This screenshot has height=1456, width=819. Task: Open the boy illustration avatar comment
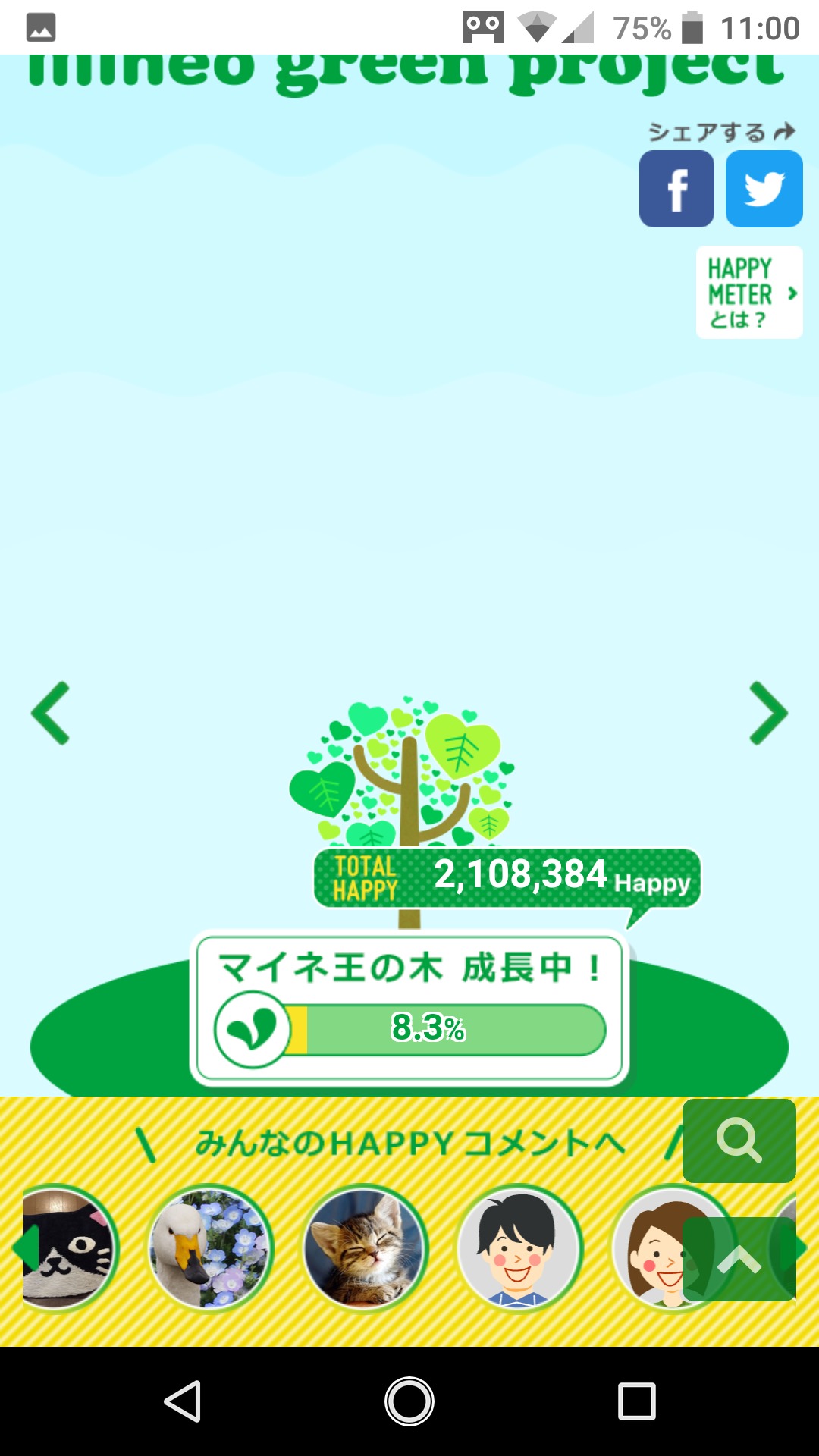519,1248
